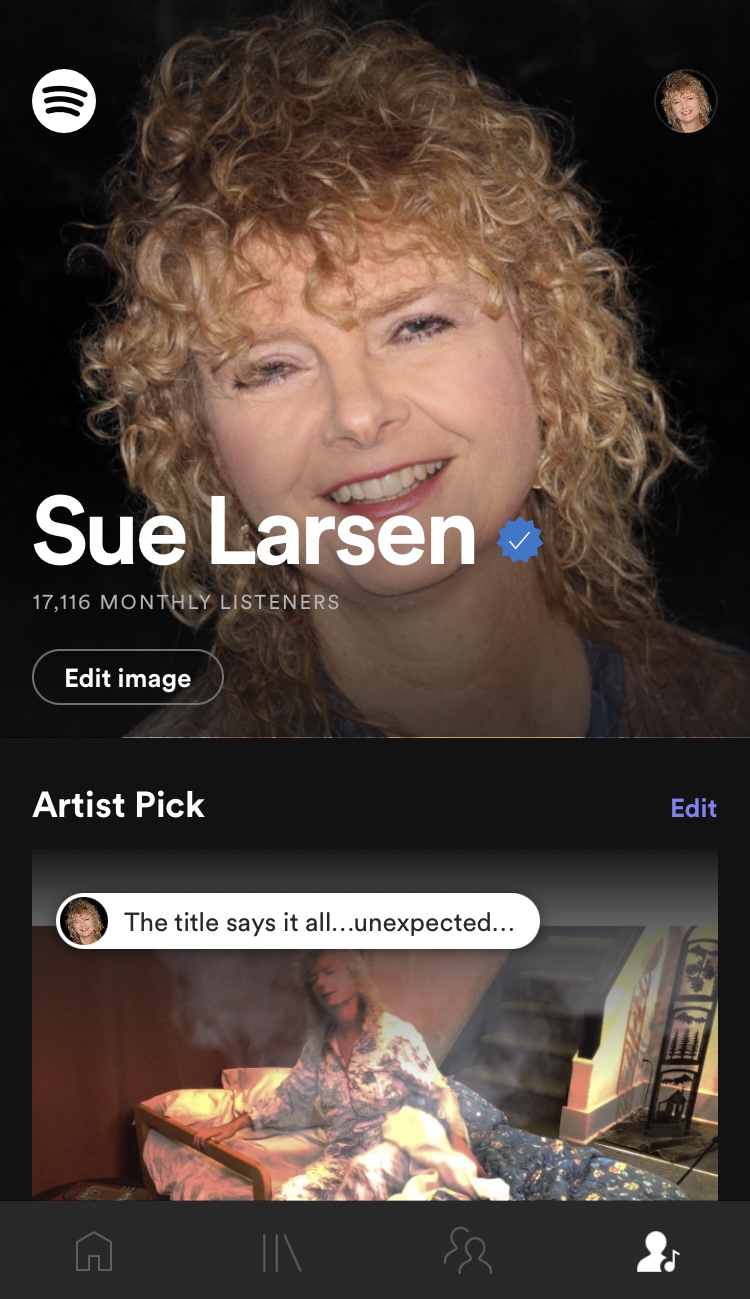Switch to the Home tab
750x1299 pixels.
pos(94,1251)
